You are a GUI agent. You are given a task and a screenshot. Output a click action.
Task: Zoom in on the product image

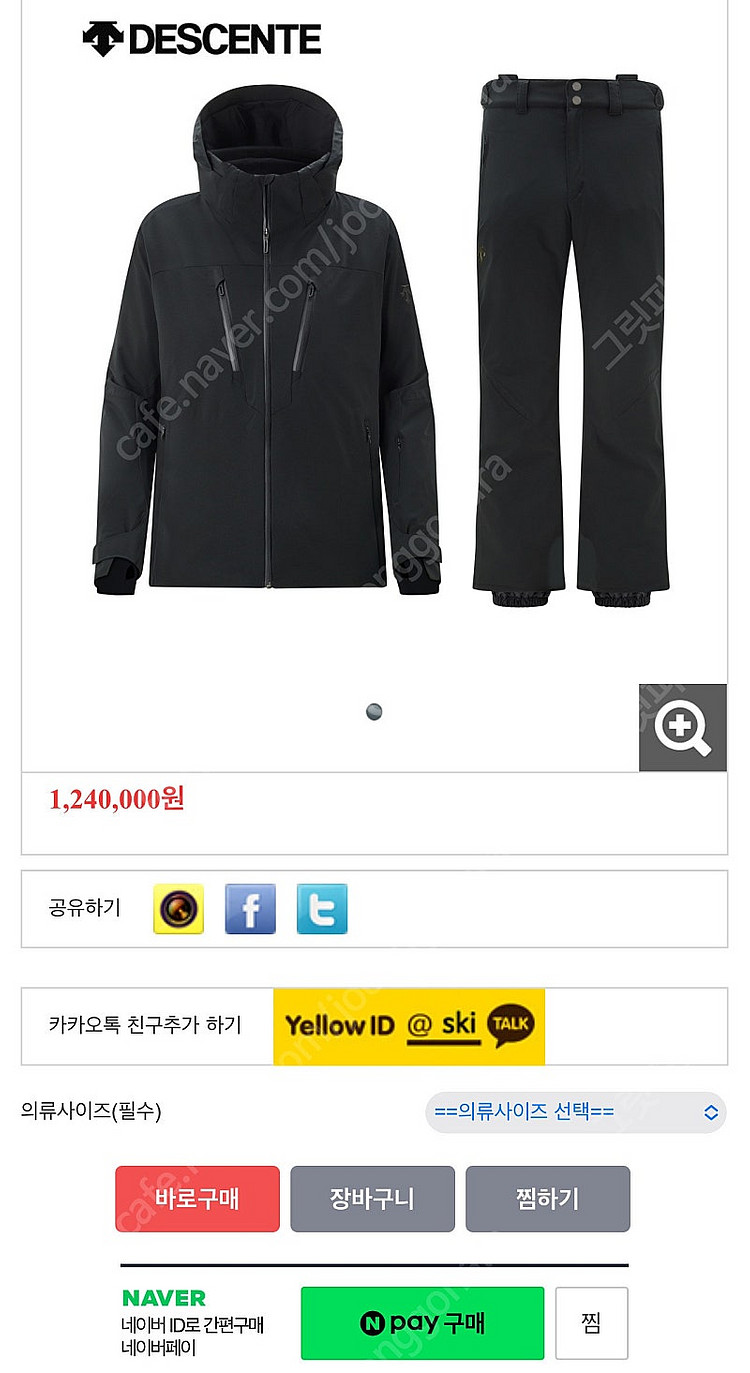pos(683,727)
